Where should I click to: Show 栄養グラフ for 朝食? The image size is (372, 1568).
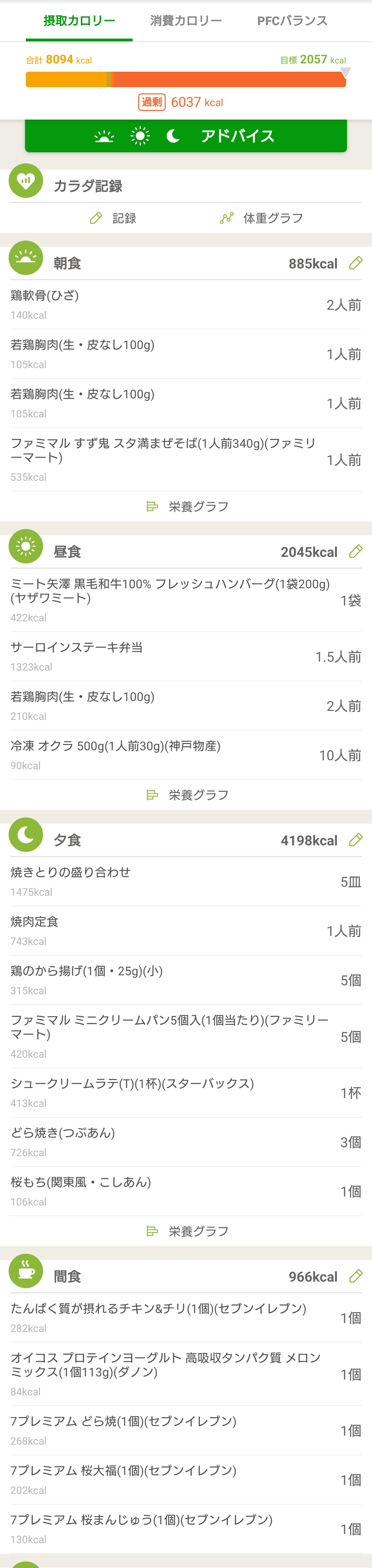click(187, 507)
